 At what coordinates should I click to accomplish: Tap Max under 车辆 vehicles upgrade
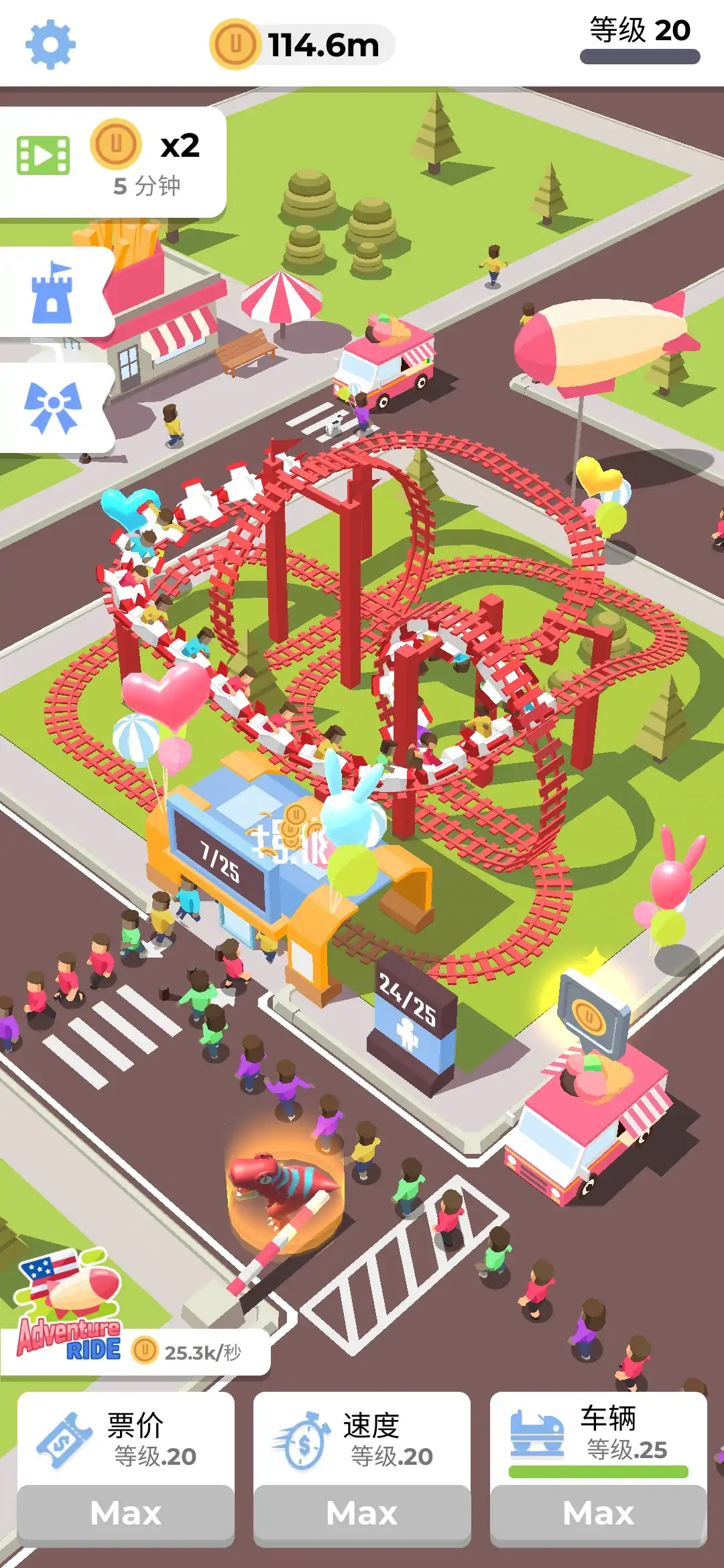click(599, 1513)
